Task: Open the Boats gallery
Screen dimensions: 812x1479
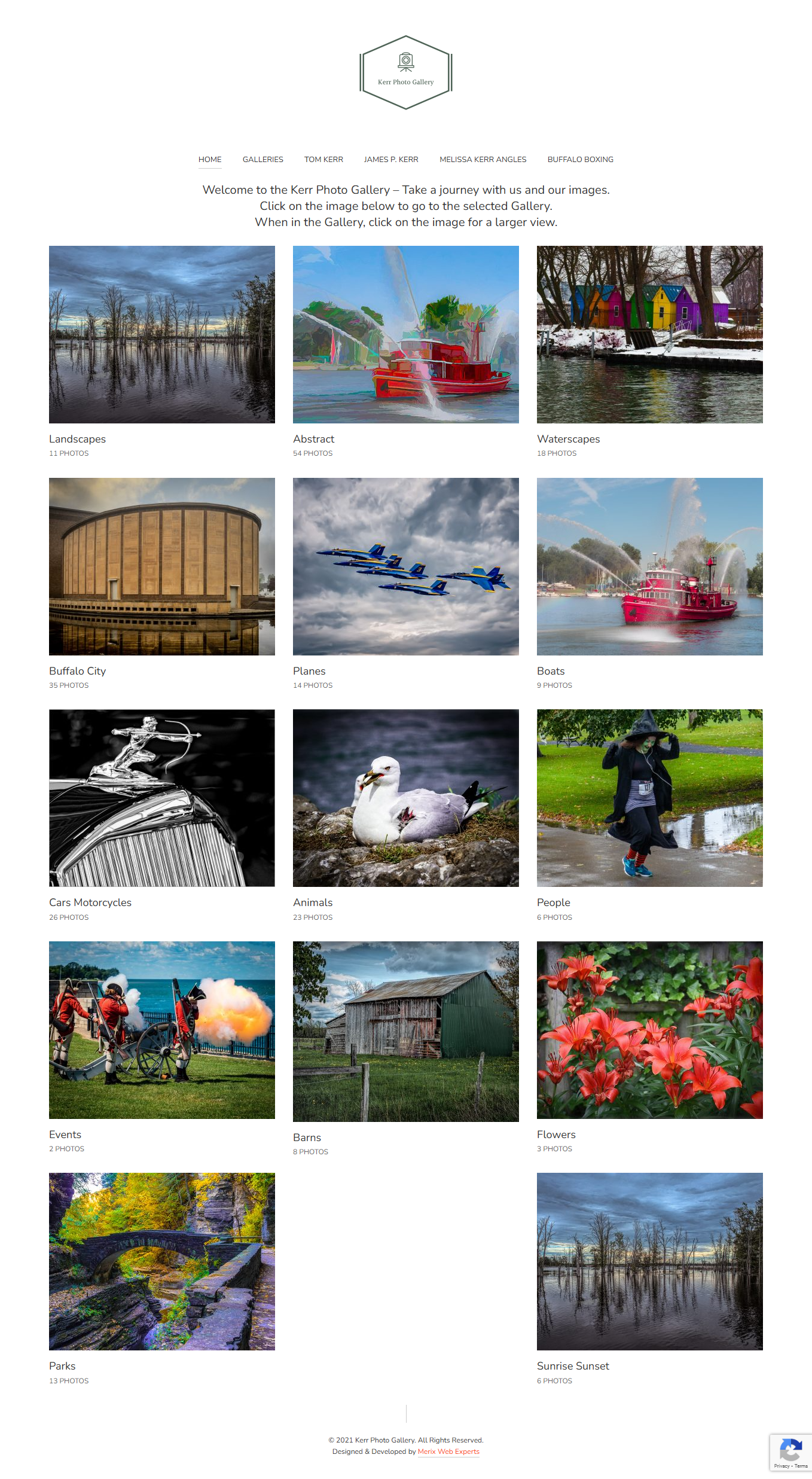Action: 649,566
